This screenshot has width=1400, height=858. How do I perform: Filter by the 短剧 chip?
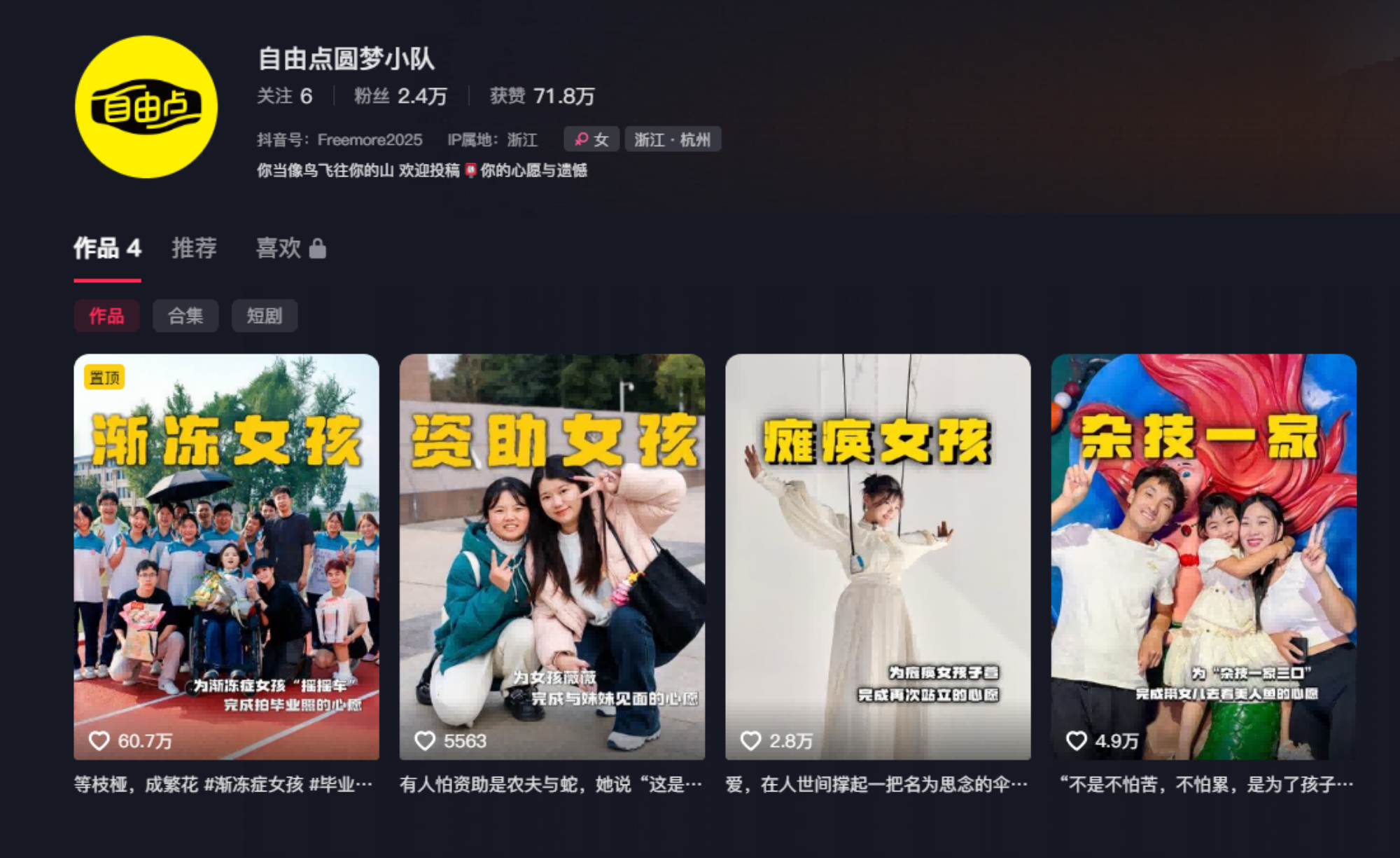264,316
